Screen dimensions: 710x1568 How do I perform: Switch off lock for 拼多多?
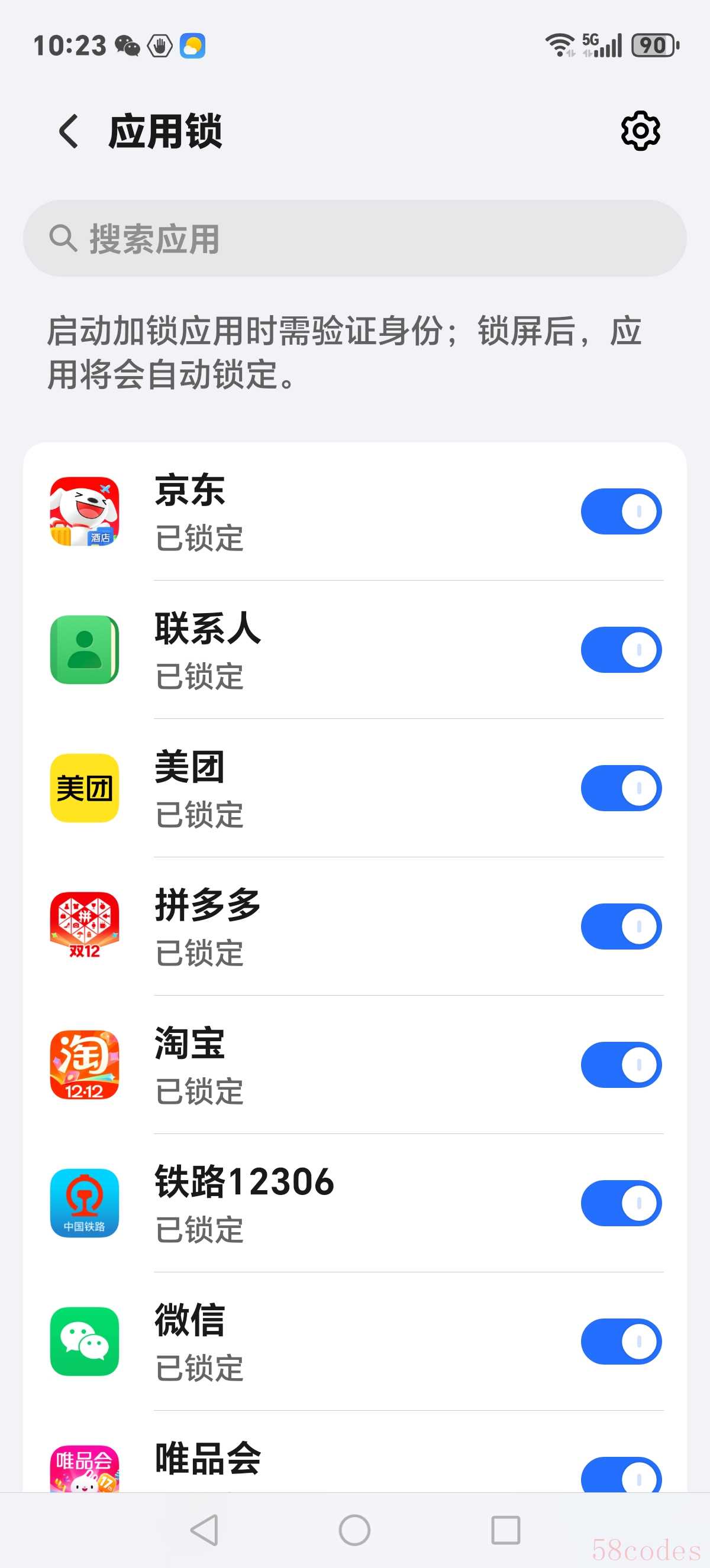[x=621, y=926]
